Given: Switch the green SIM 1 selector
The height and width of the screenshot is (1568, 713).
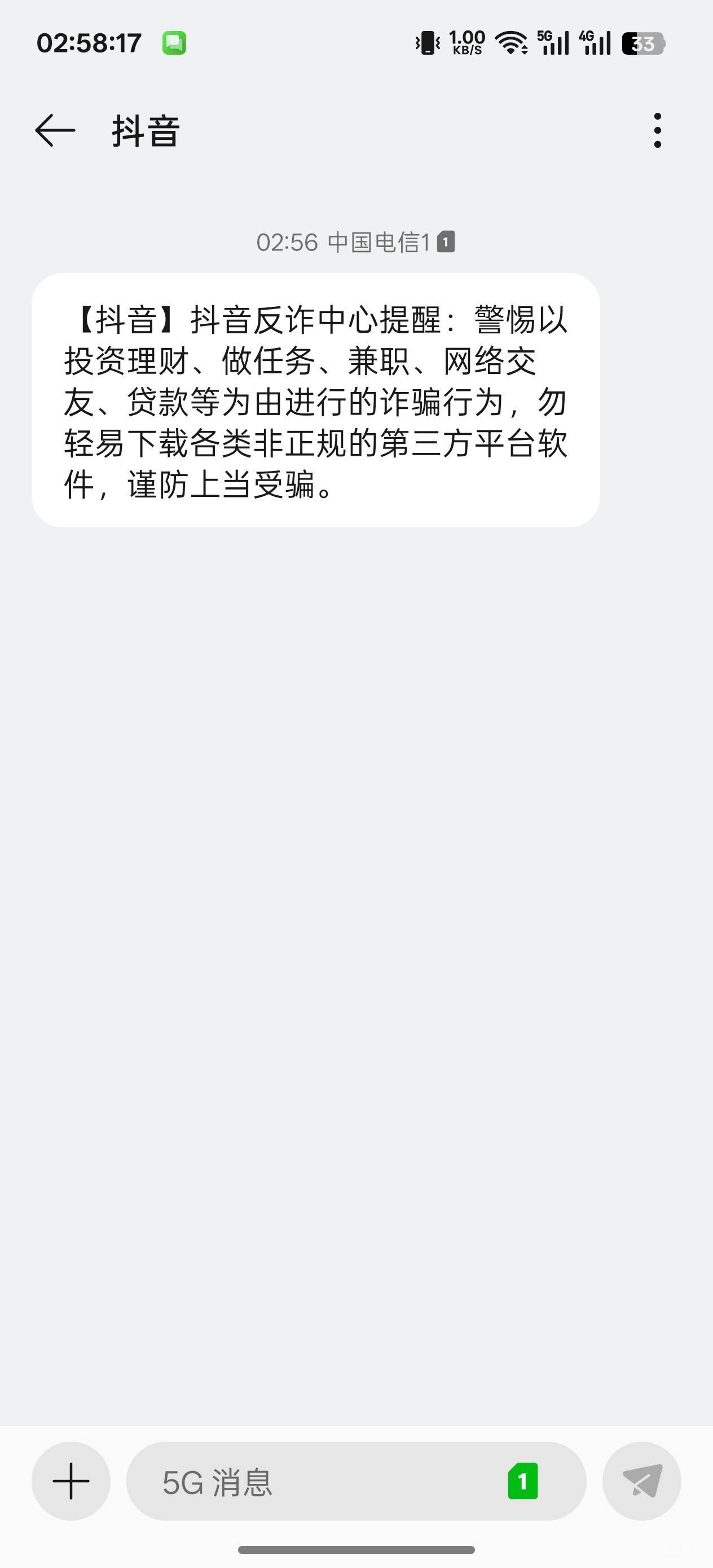Looking at the screenshot, I should tap(523, 1481).
